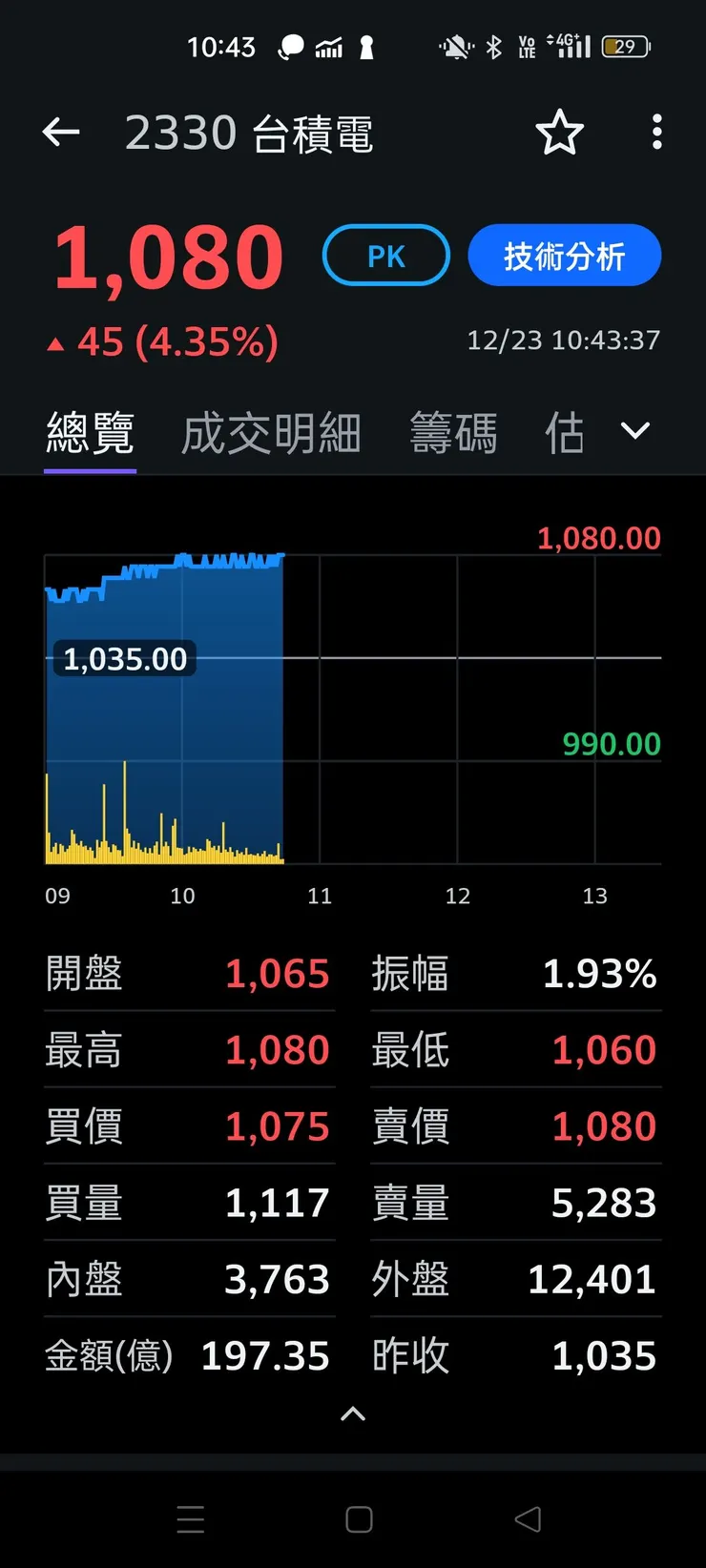Collapse details via the chevron beside 估
The image size is (706, 1568).
[633, 431]
